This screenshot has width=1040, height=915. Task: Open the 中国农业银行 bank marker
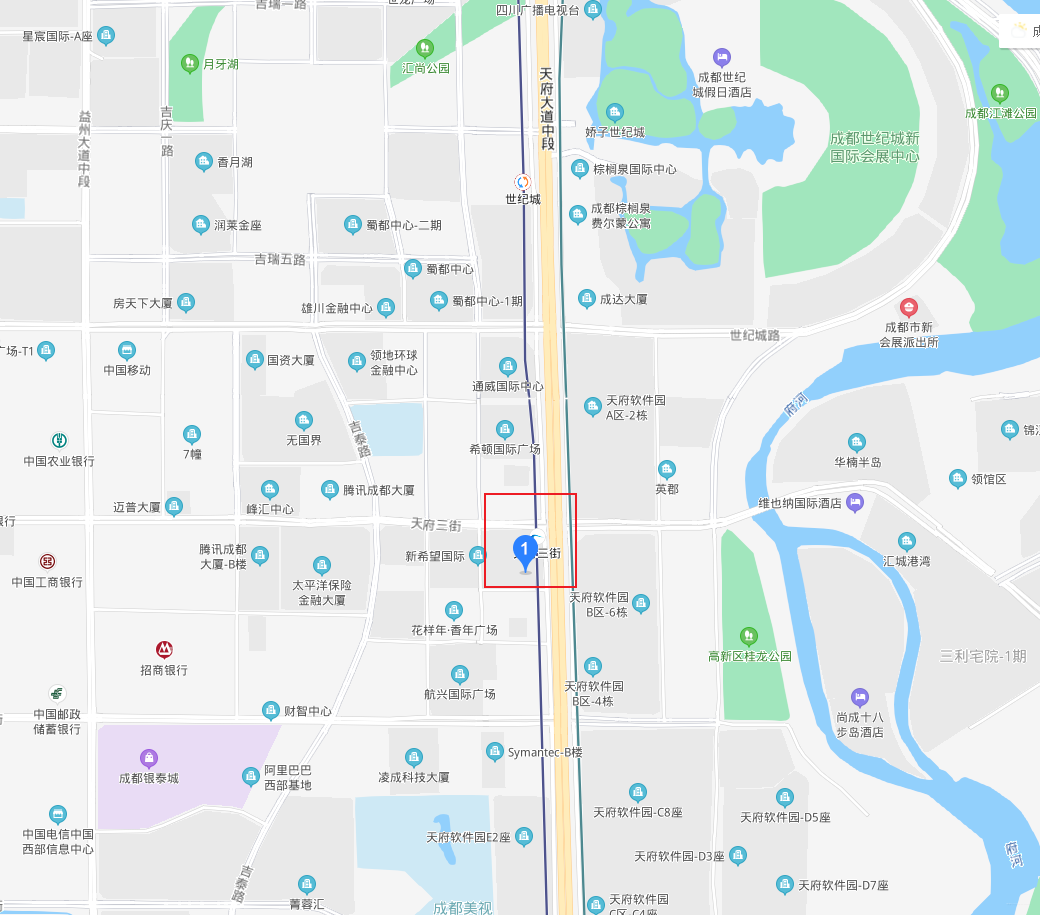tap(59, 440)
